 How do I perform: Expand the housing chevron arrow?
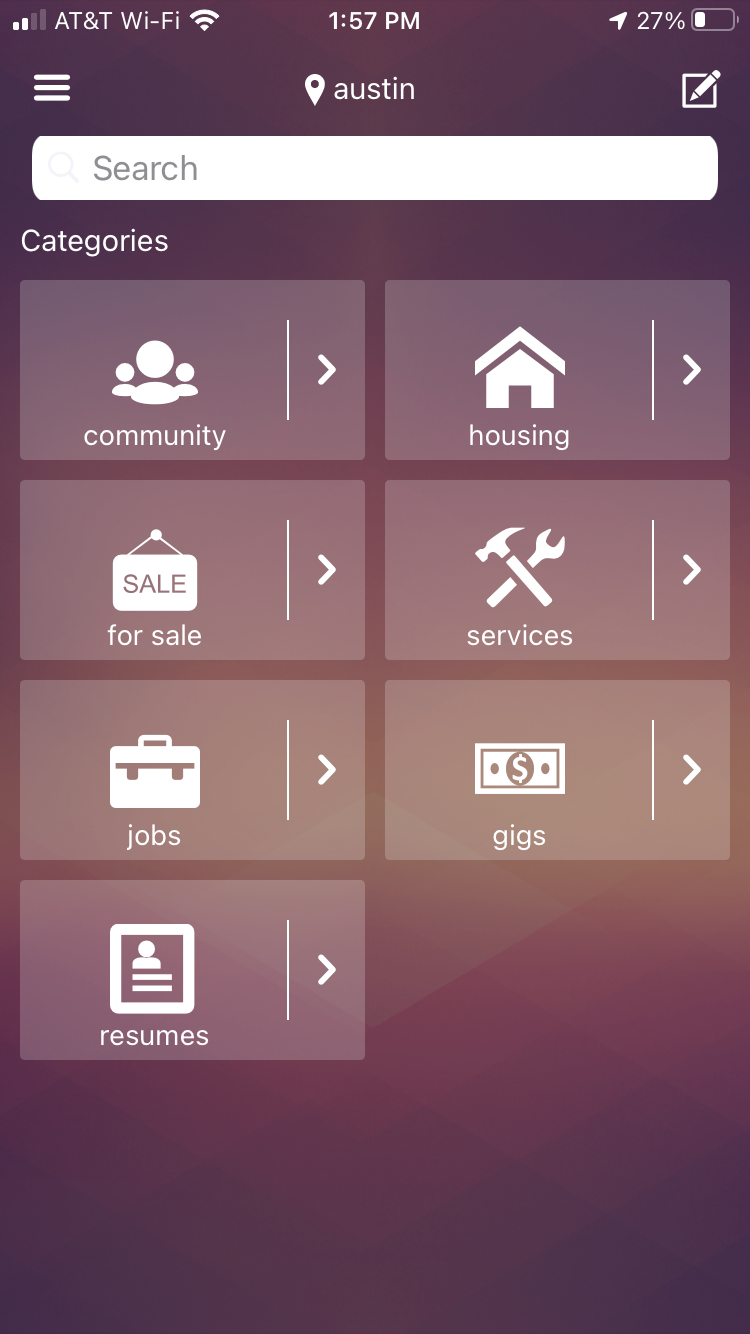[x=692, y=370]
